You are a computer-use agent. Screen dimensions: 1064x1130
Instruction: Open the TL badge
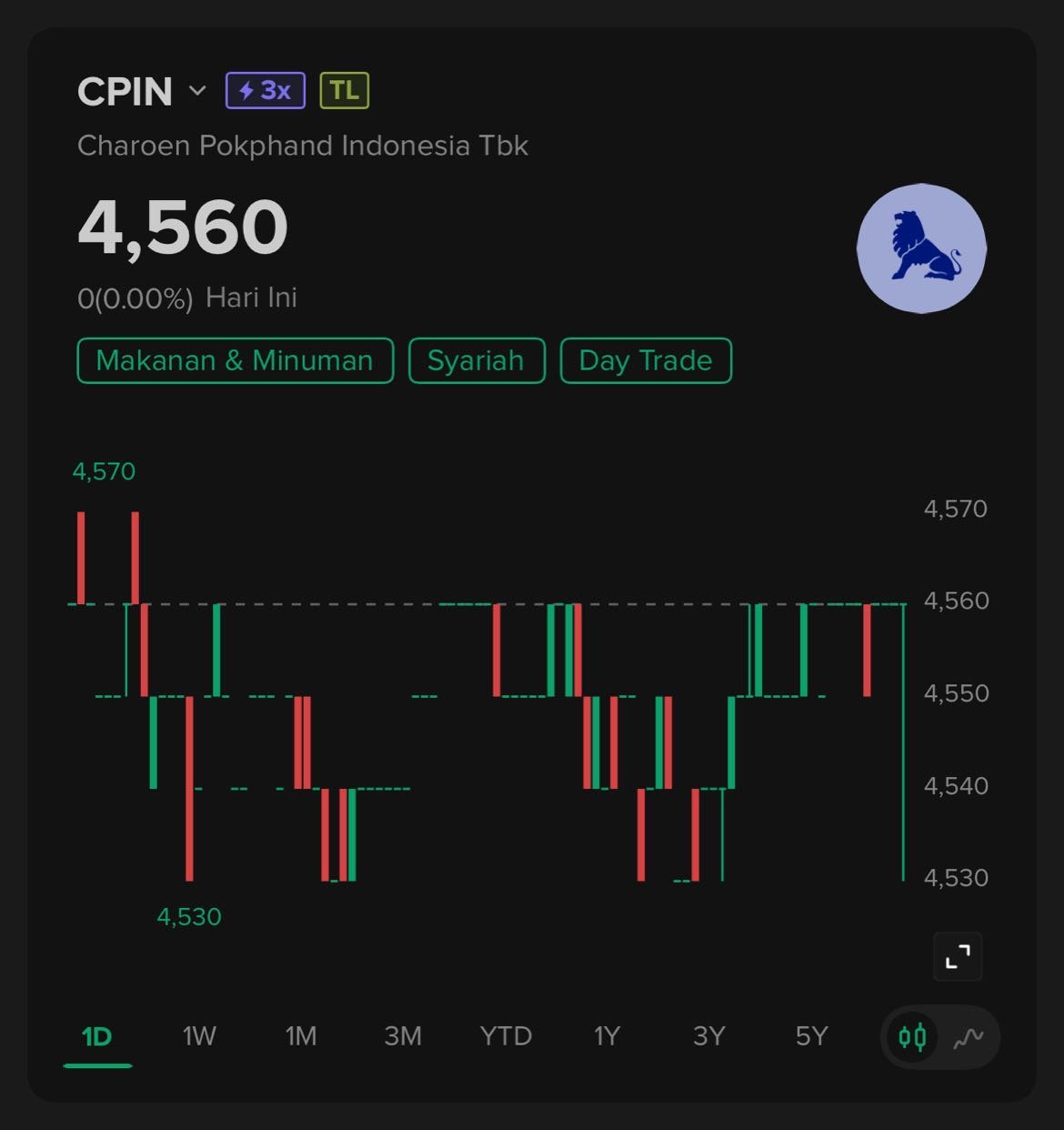[344, 91]
